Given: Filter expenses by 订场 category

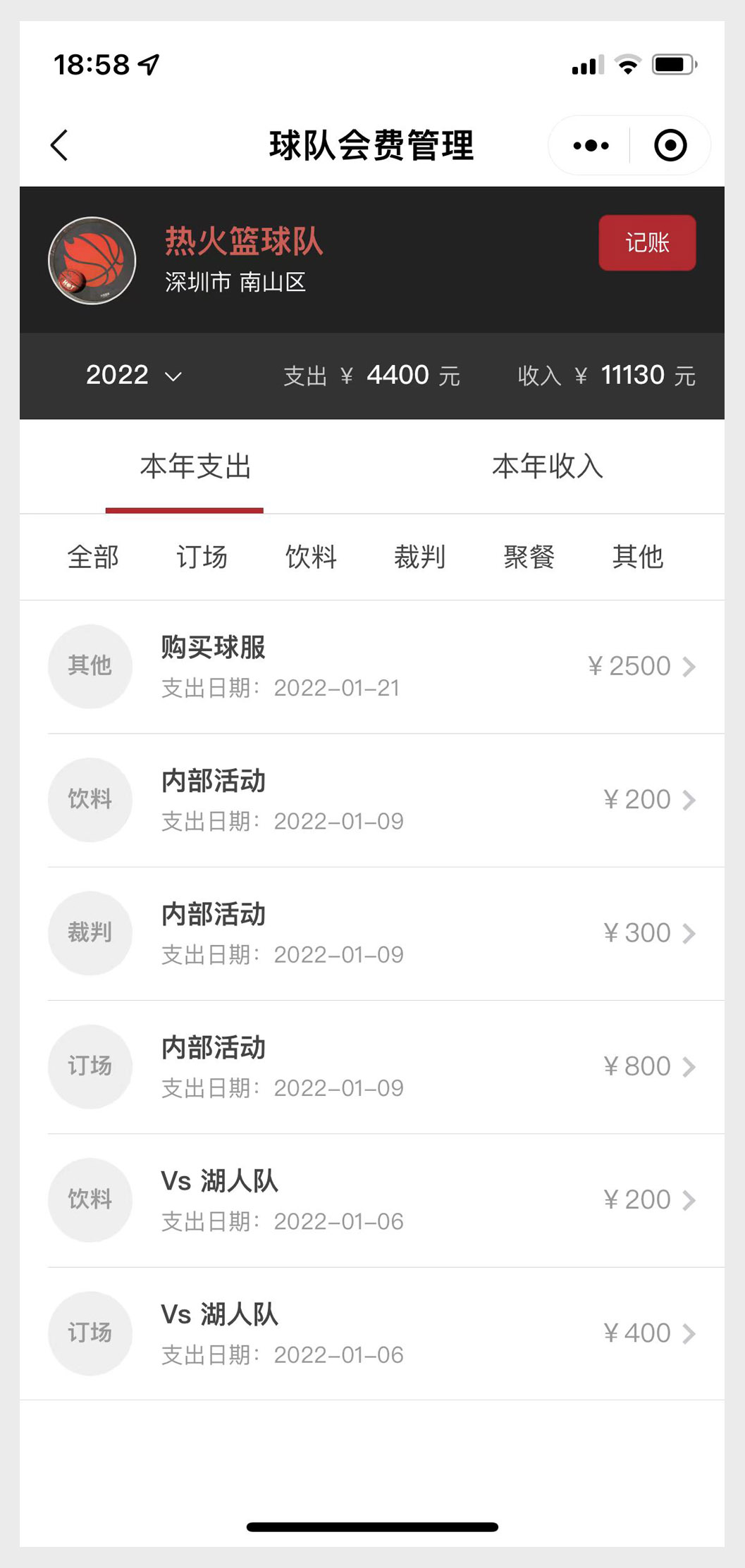Looking at the screenshot, I should (x=202, y=557).
